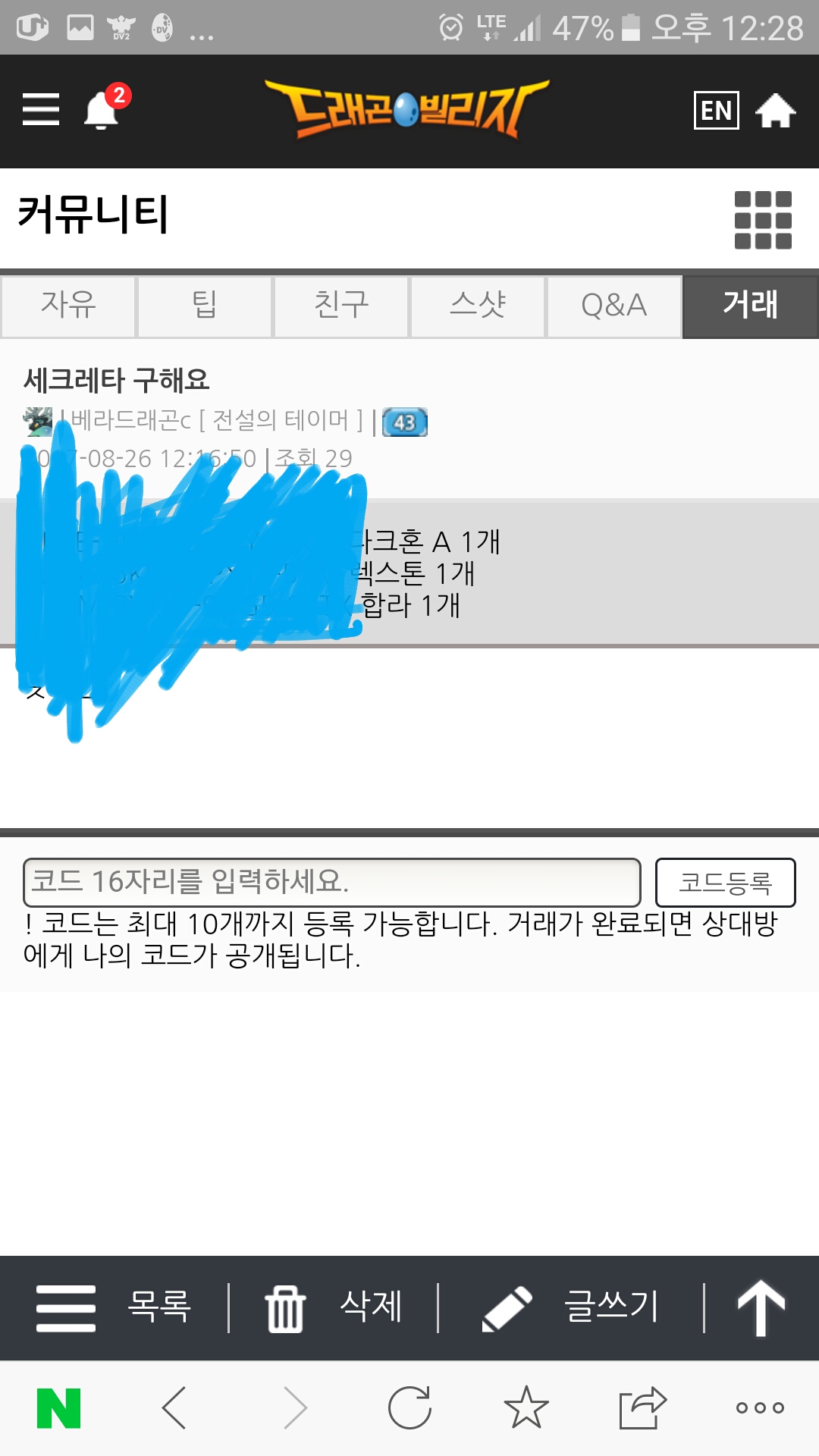Viewport: 819px width, 1456px height.
Task: Switch to the 친구 tab
Action: pyautogui.click(x=341, y=306)
